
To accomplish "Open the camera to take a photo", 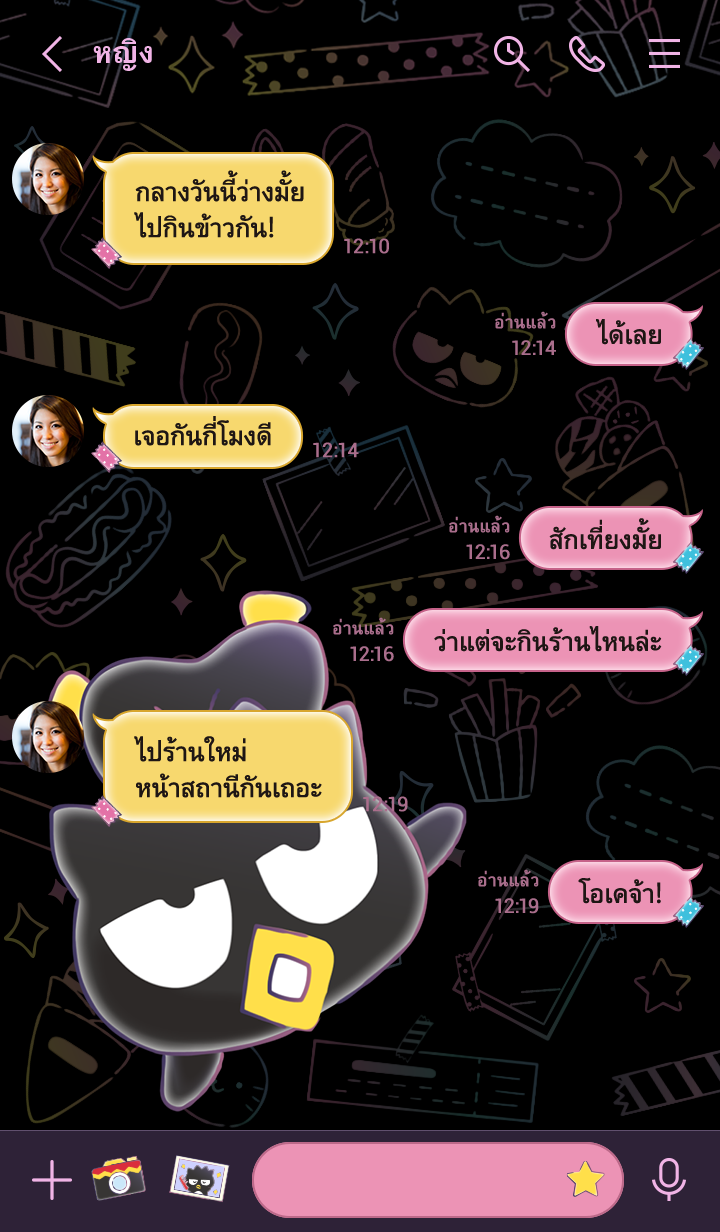I will (x=118, y=1179).
